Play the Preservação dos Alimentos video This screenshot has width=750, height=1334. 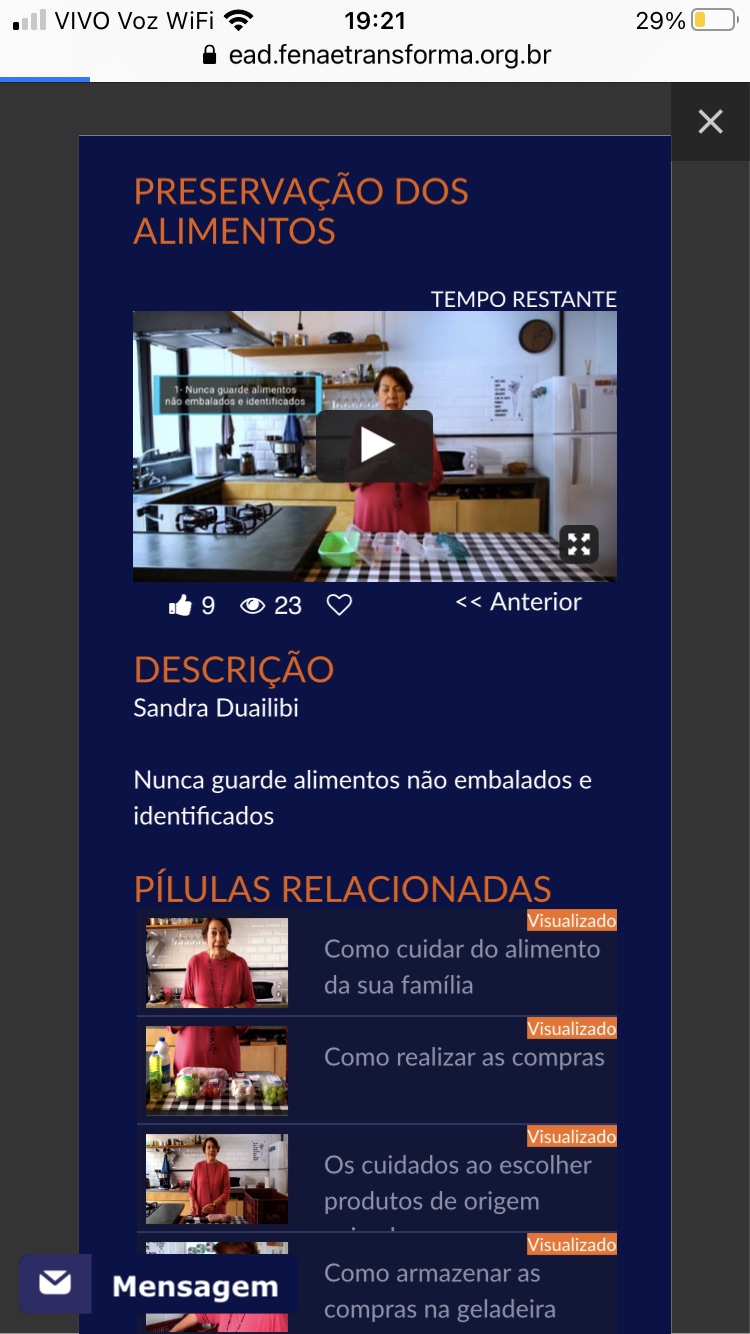(375, 445)
